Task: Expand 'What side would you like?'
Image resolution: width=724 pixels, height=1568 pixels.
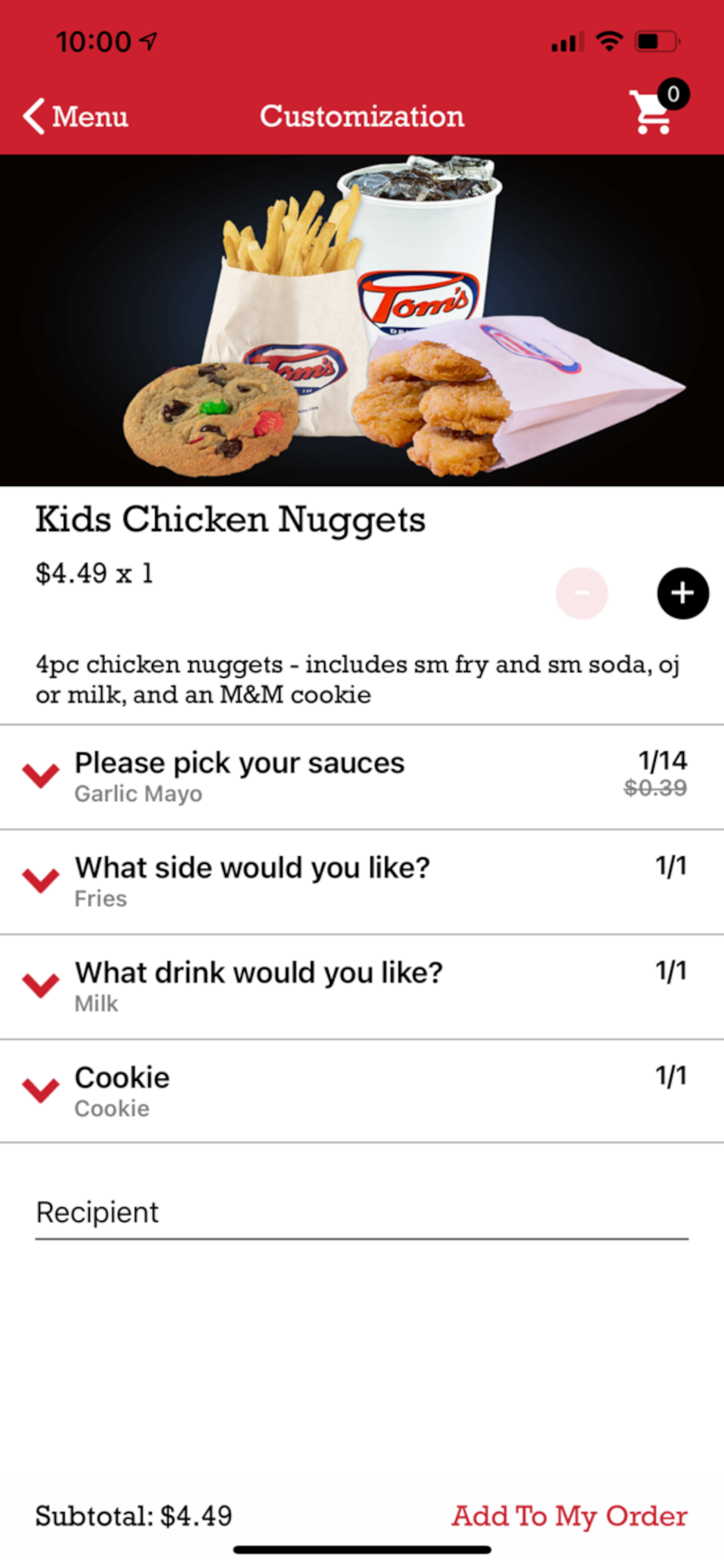Action: click(252, 880)
